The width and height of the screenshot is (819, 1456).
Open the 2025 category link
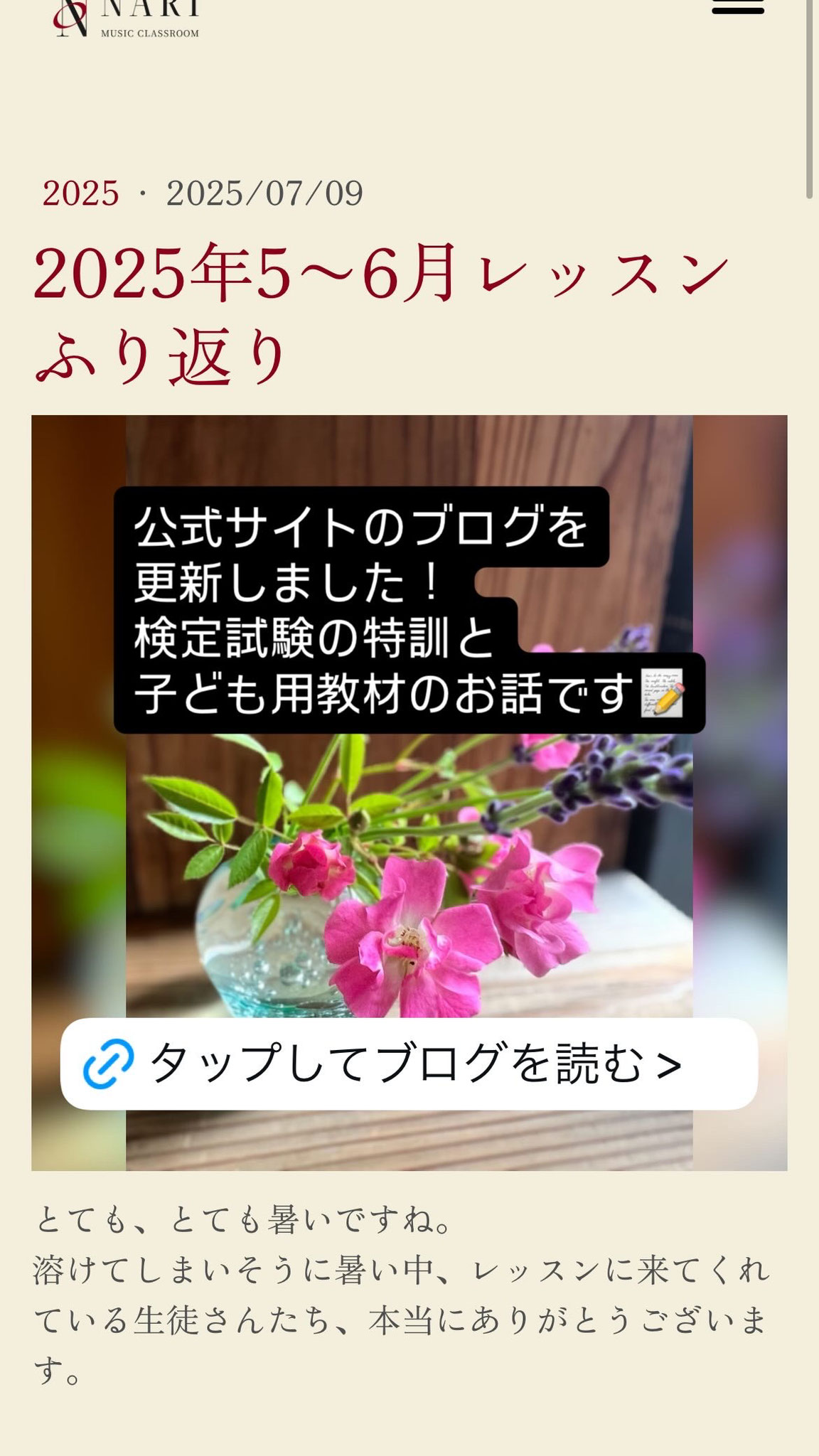pos(80,193)
